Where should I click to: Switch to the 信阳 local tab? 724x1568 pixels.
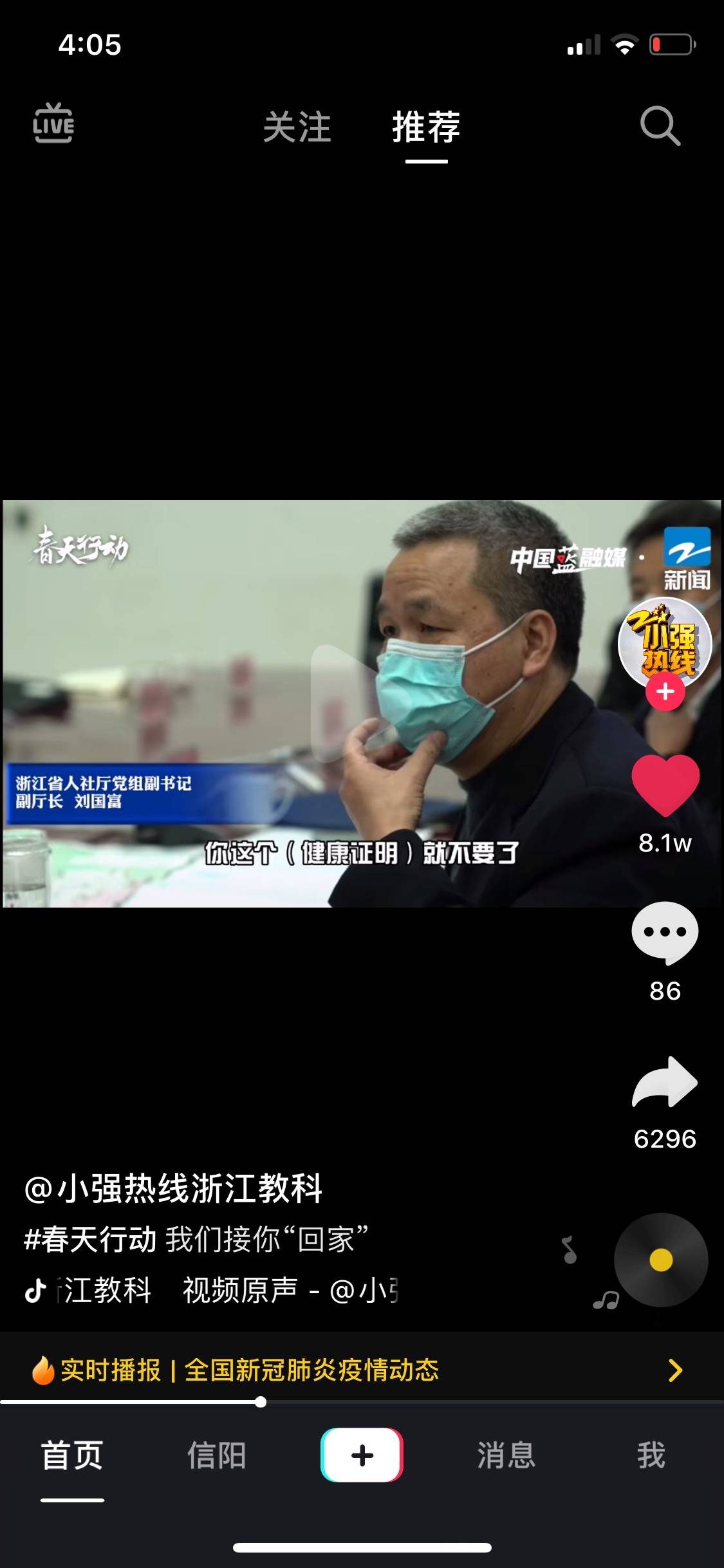tap(217, 1455)
